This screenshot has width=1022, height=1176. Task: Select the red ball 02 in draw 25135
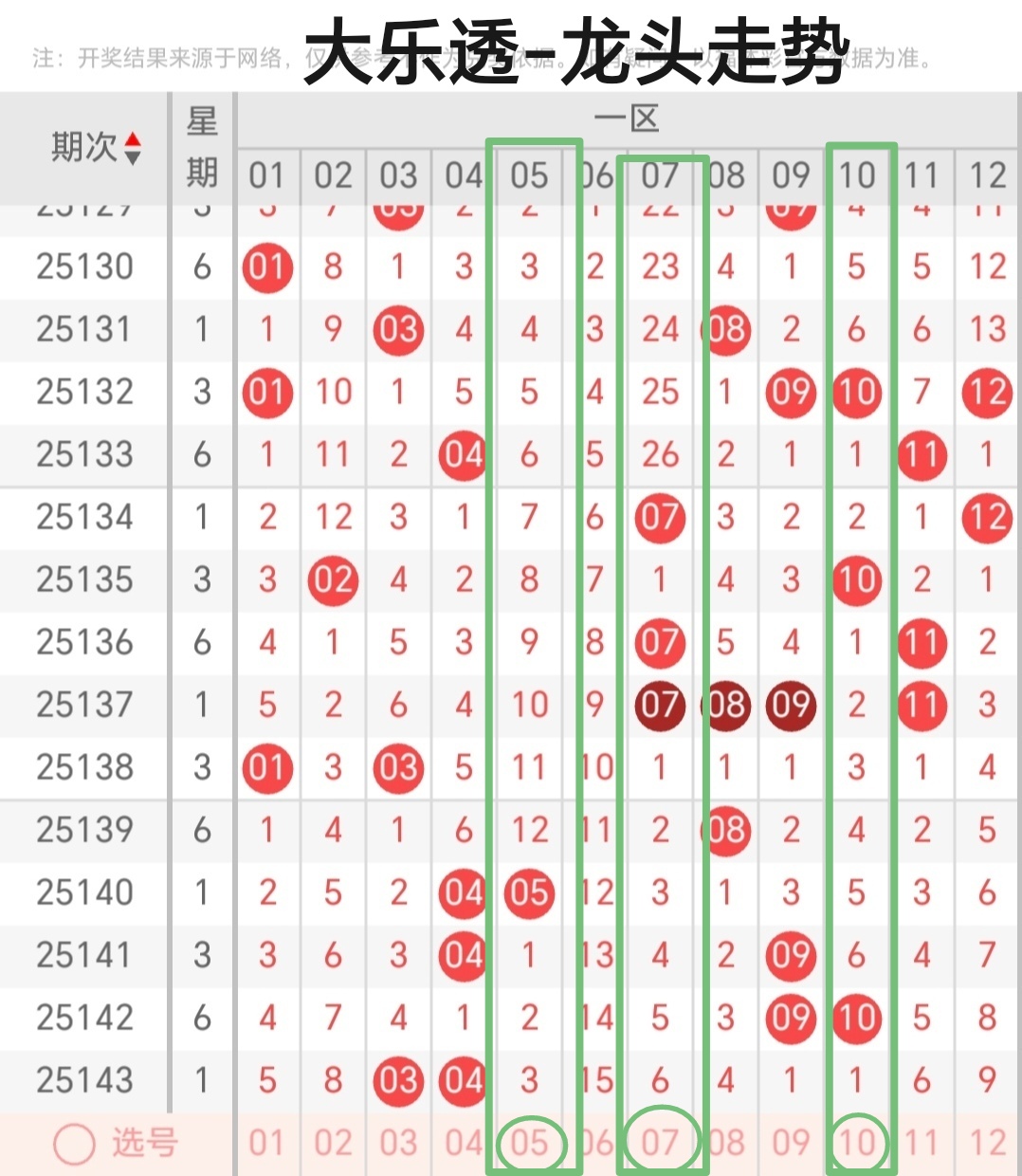(x=333, y=580)
